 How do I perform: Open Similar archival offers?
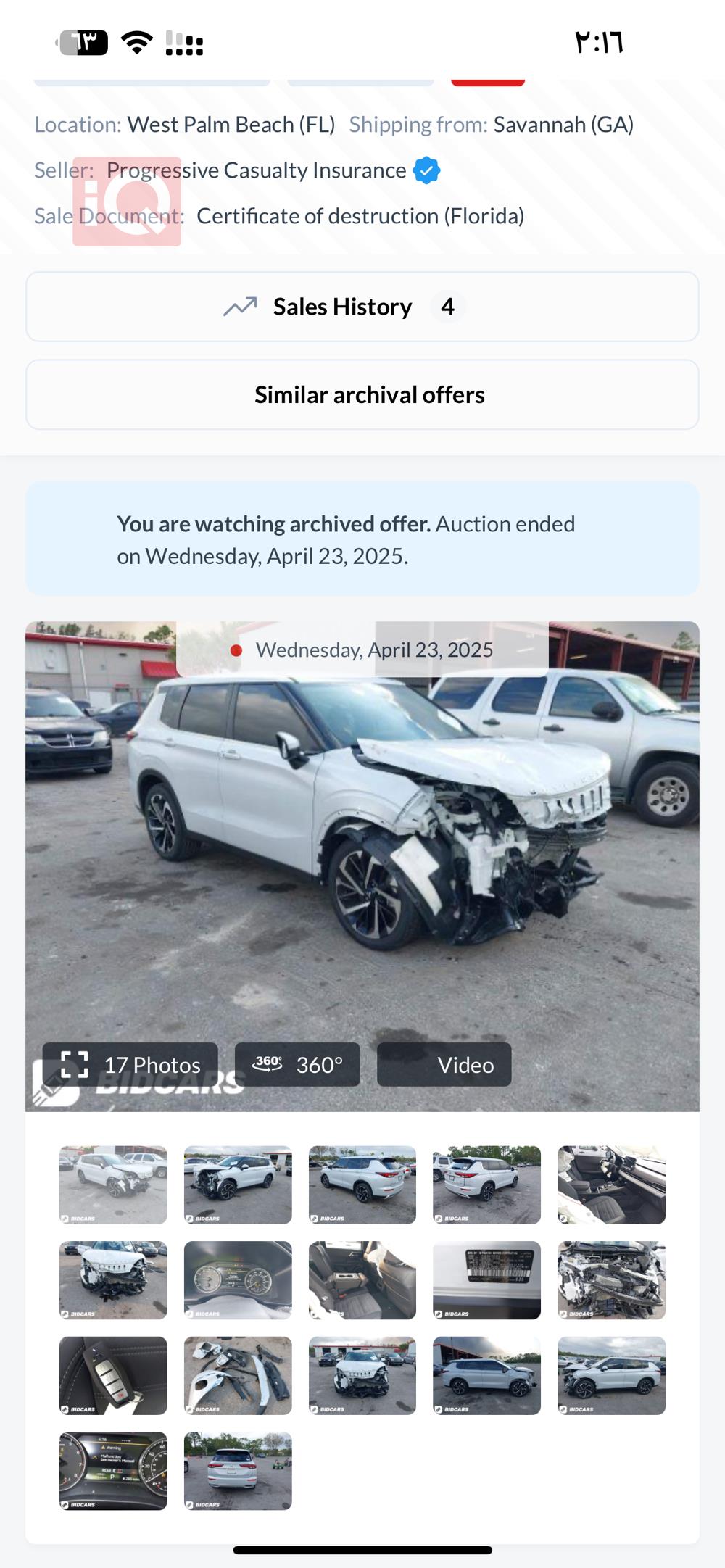362,395
